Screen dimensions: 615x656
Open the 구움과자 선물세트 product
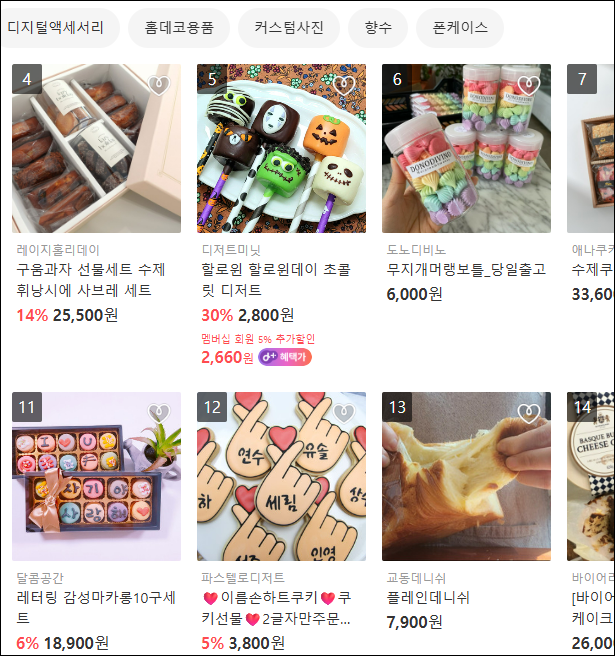(x=96, y=149)
